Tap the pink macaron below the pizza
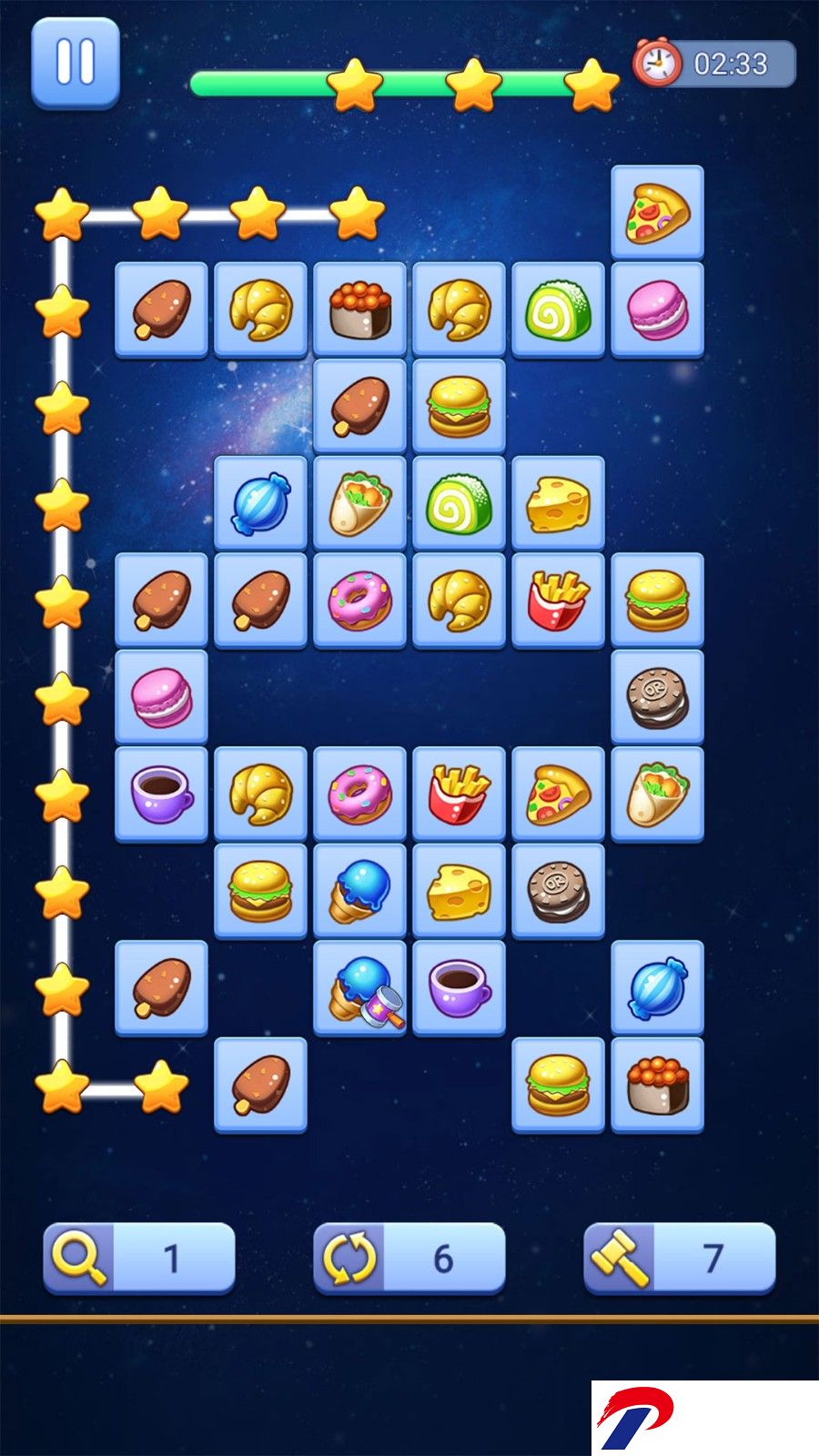The image size is (819, 1456). click(657, 309)
